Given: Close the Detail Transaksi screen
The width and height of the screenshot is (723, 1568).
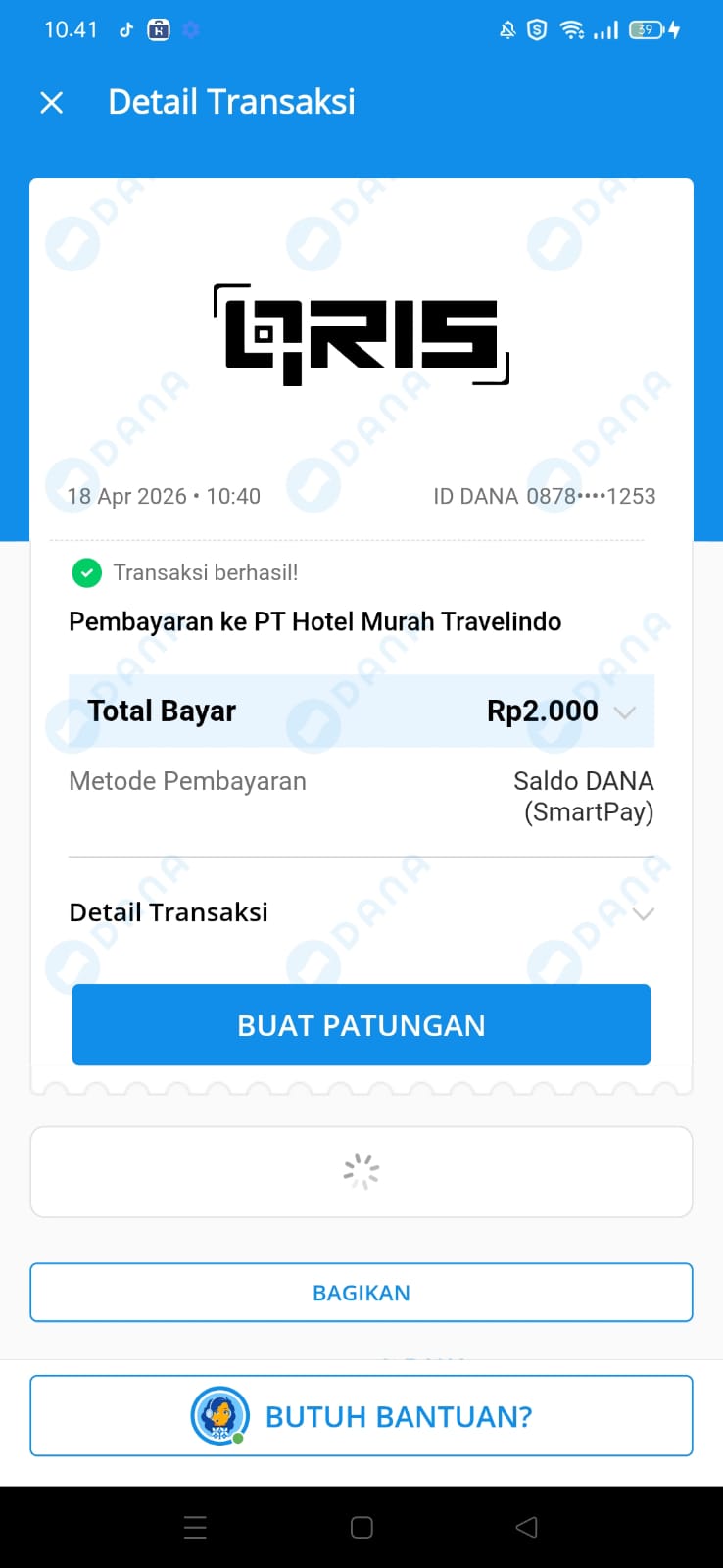Looking at the screenshot, I should pos(52,102).
